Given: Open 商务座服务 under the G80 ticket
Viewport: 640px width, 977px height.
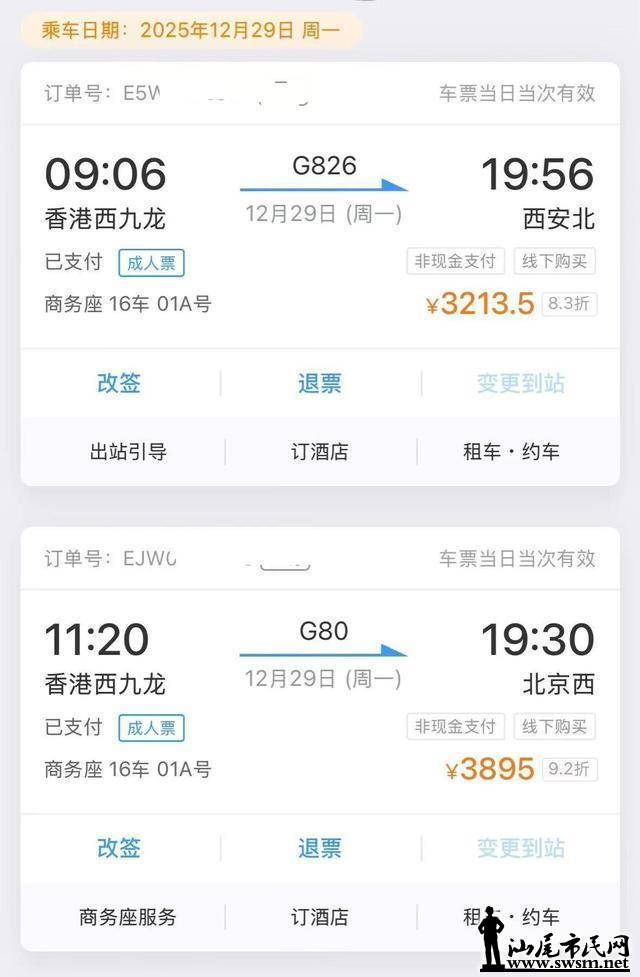Looking at the screenshot, I should point(128,917).
